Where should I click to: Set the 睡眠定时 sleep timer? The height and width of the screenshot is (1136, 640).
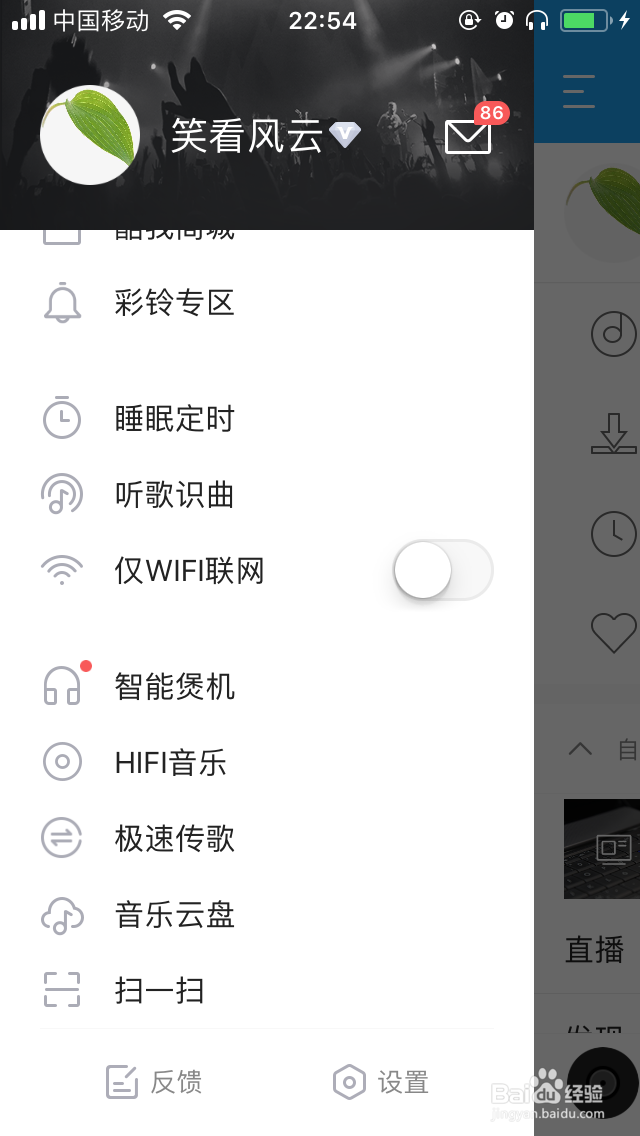click(174, 418)
